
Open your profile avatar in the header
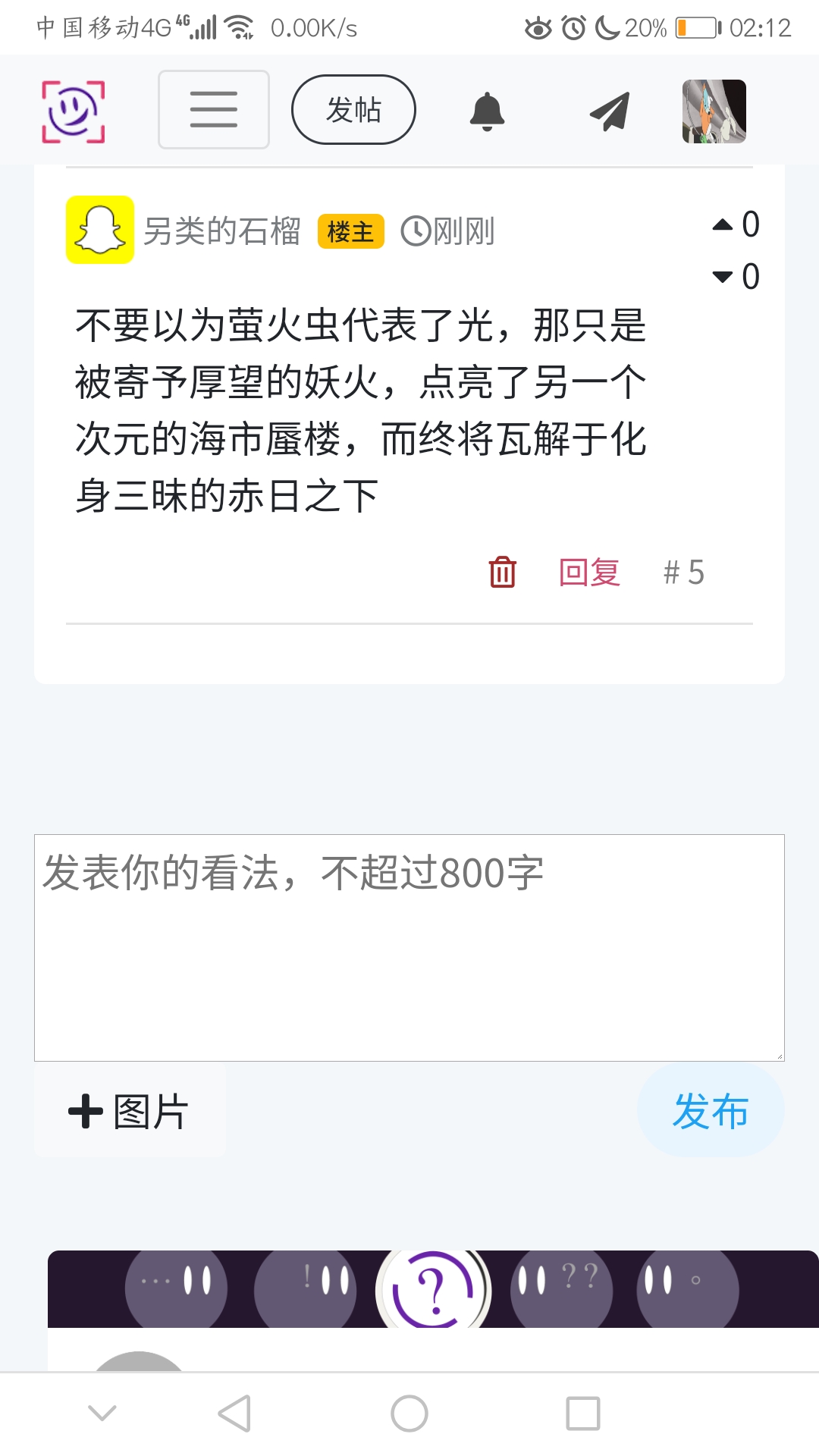coord(714,111)
